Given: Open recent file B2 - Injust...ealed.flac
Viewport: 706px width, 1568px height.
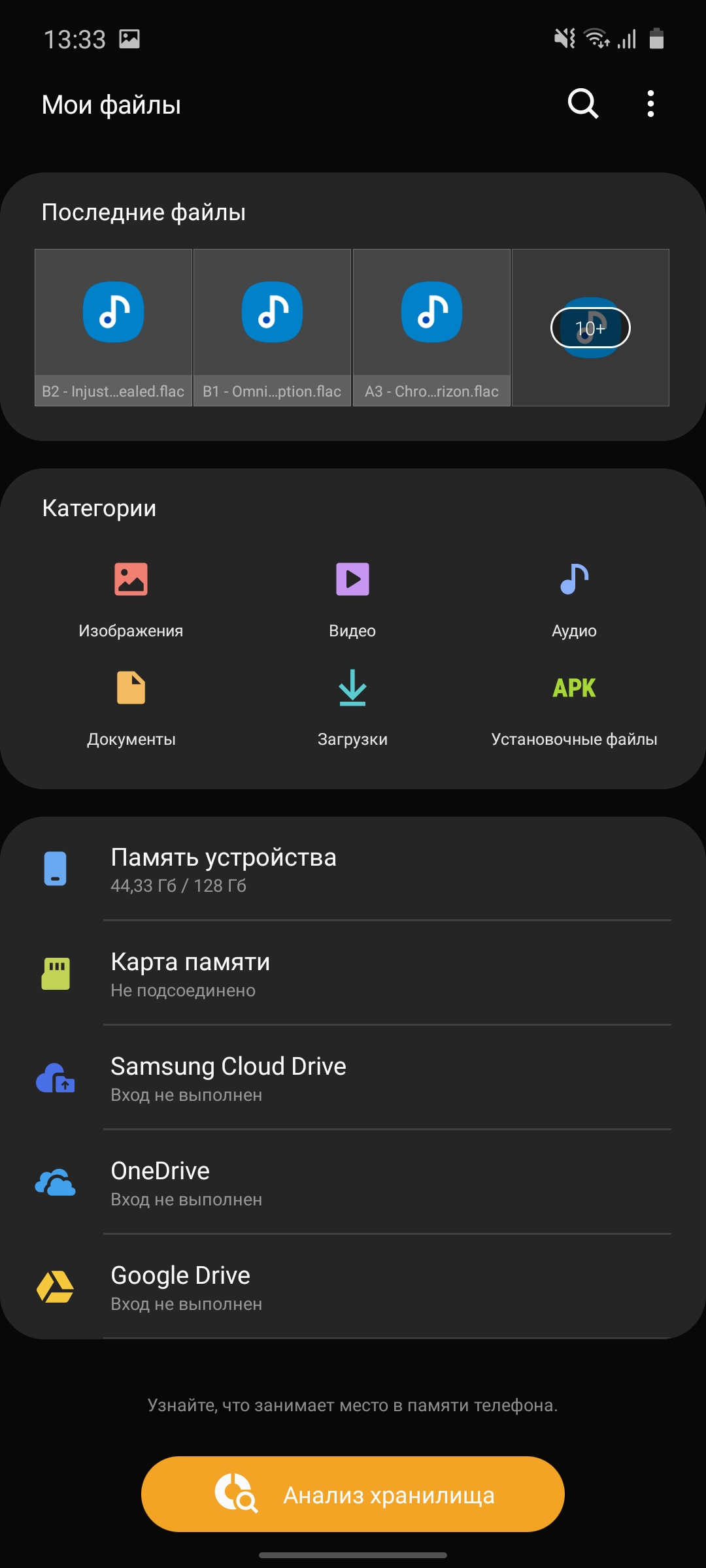Looking at the screenshot, I should (113, 327).
